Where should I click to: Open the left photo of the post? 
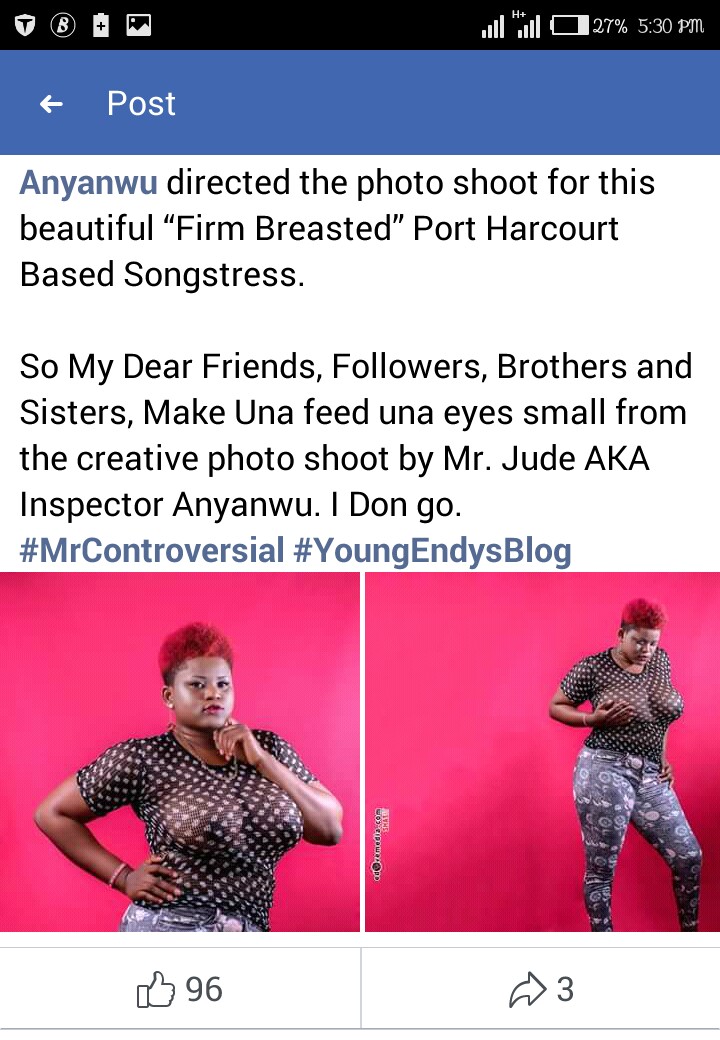click(x=180, y=752)
